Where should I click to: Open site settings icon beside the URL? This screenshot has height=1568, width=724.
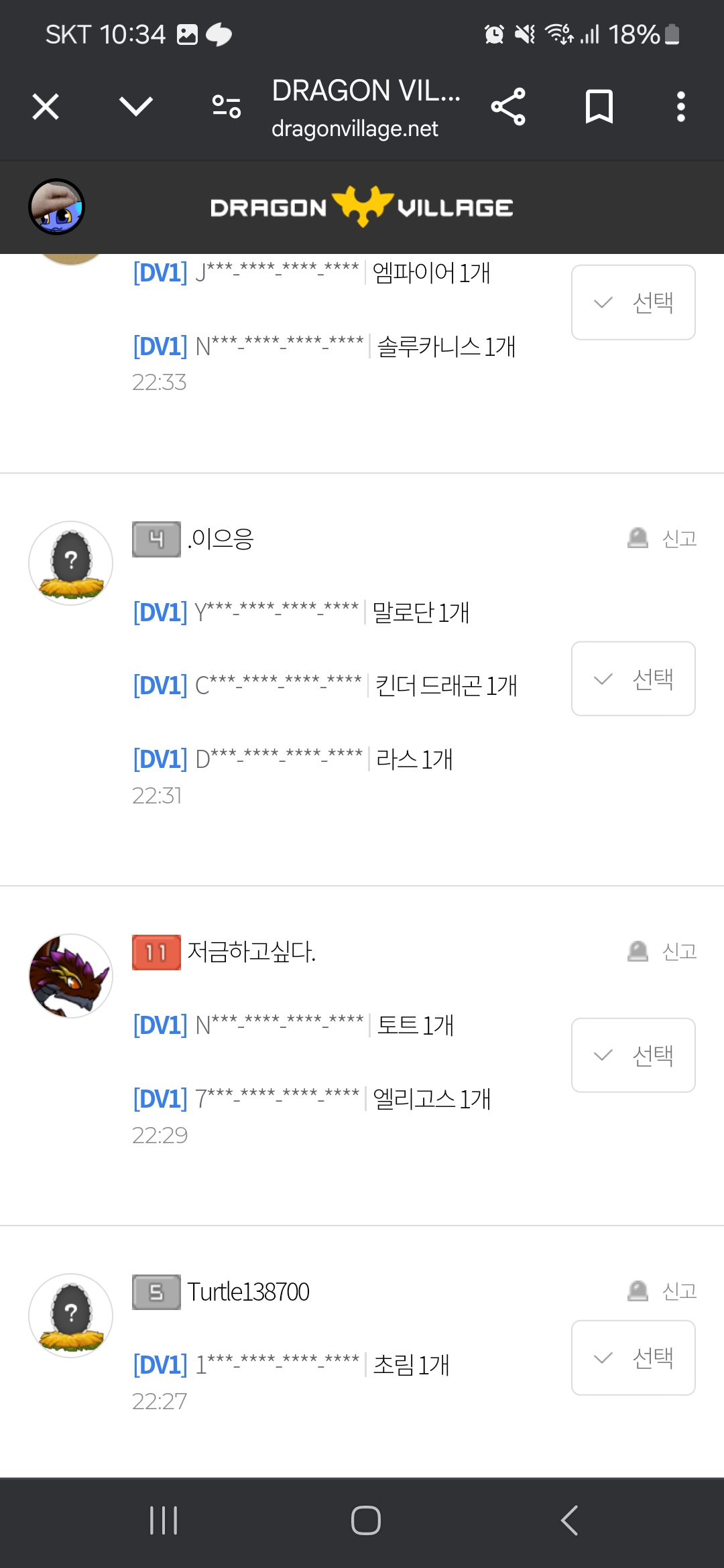pos(227,107)
